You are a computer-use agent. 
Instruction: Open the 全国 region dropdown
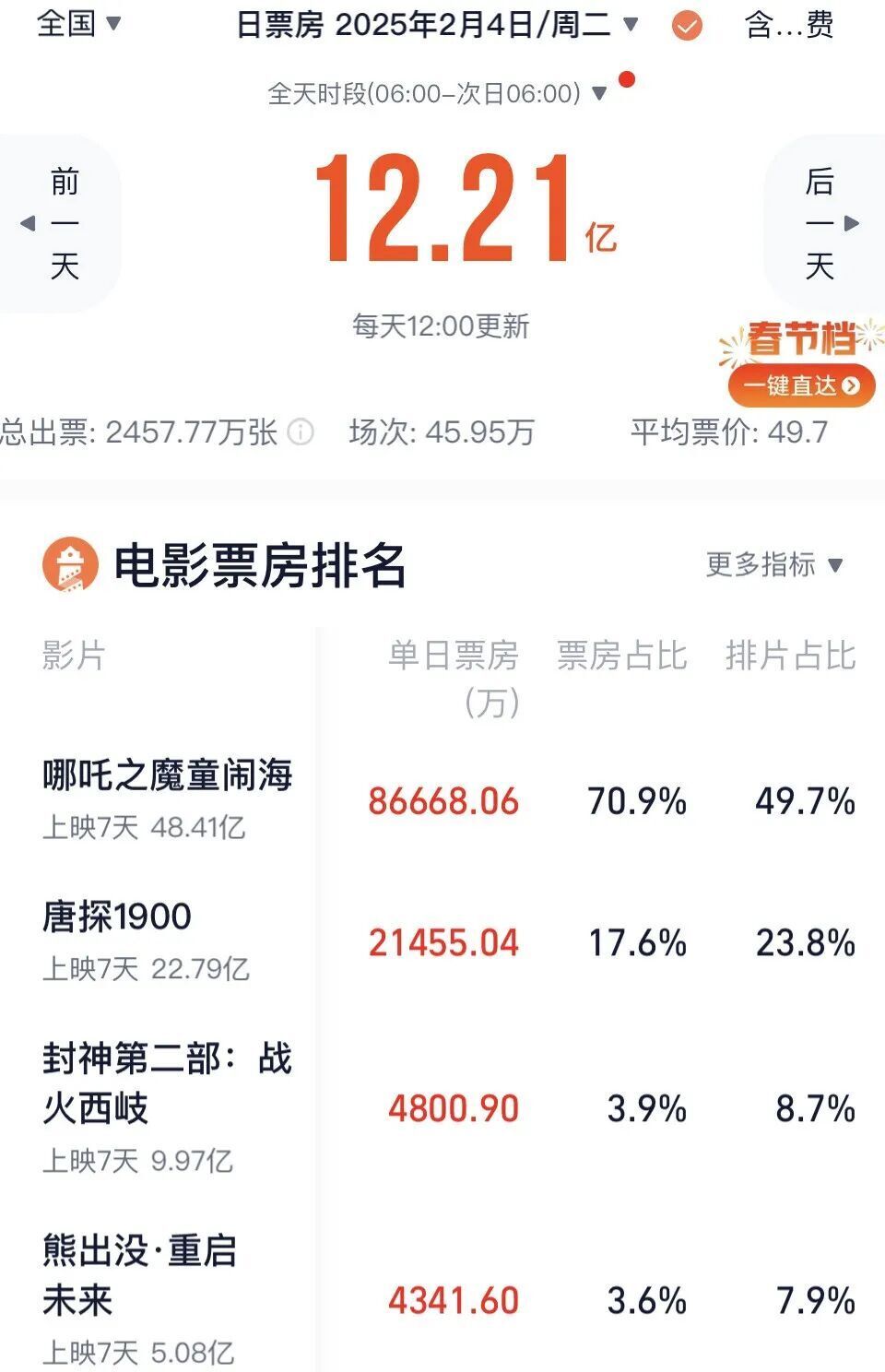[x=78, y=23]
